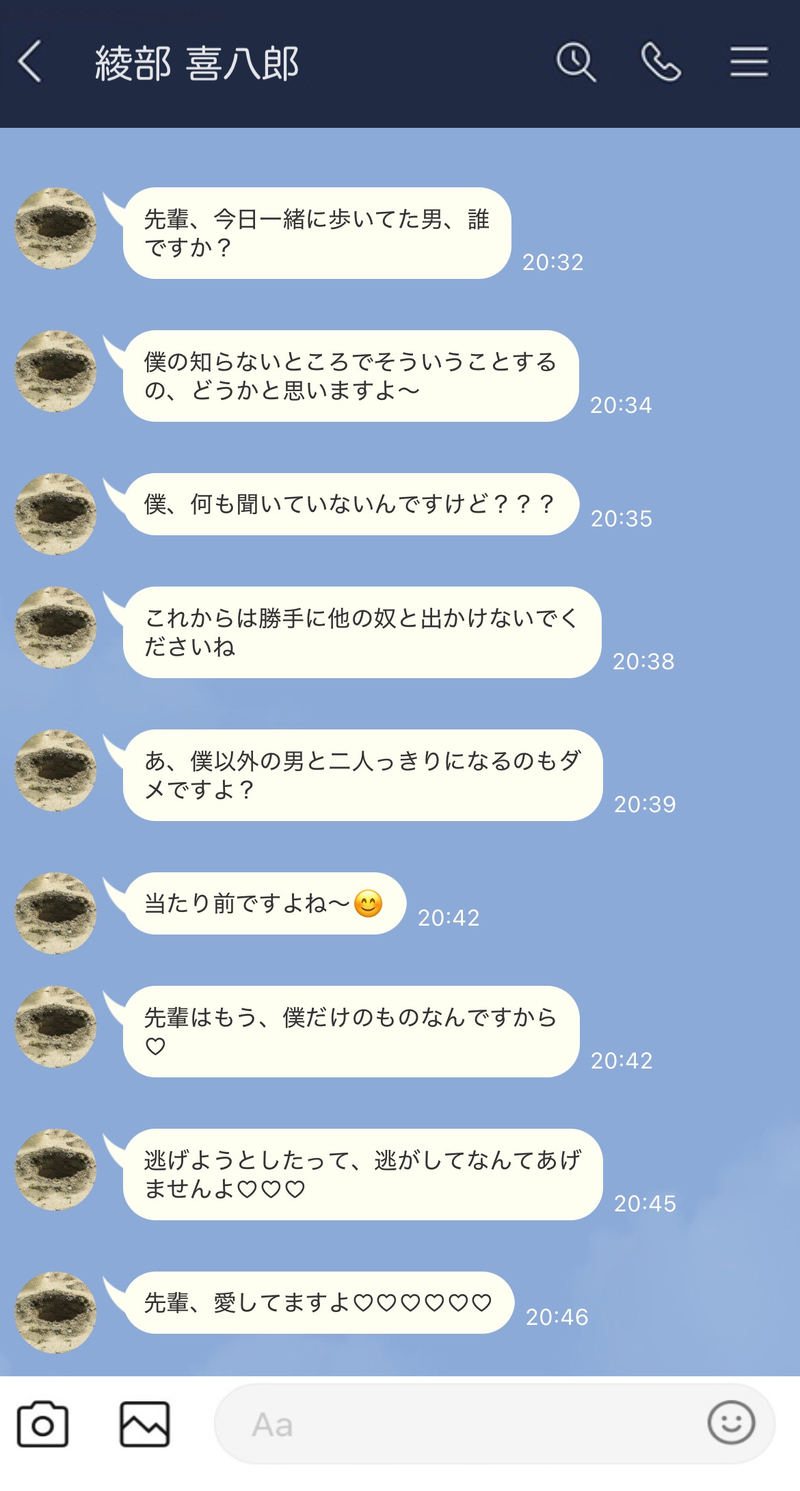Search within this conversation
This screenshot has width=800, height=1491.
coord(576,62)
